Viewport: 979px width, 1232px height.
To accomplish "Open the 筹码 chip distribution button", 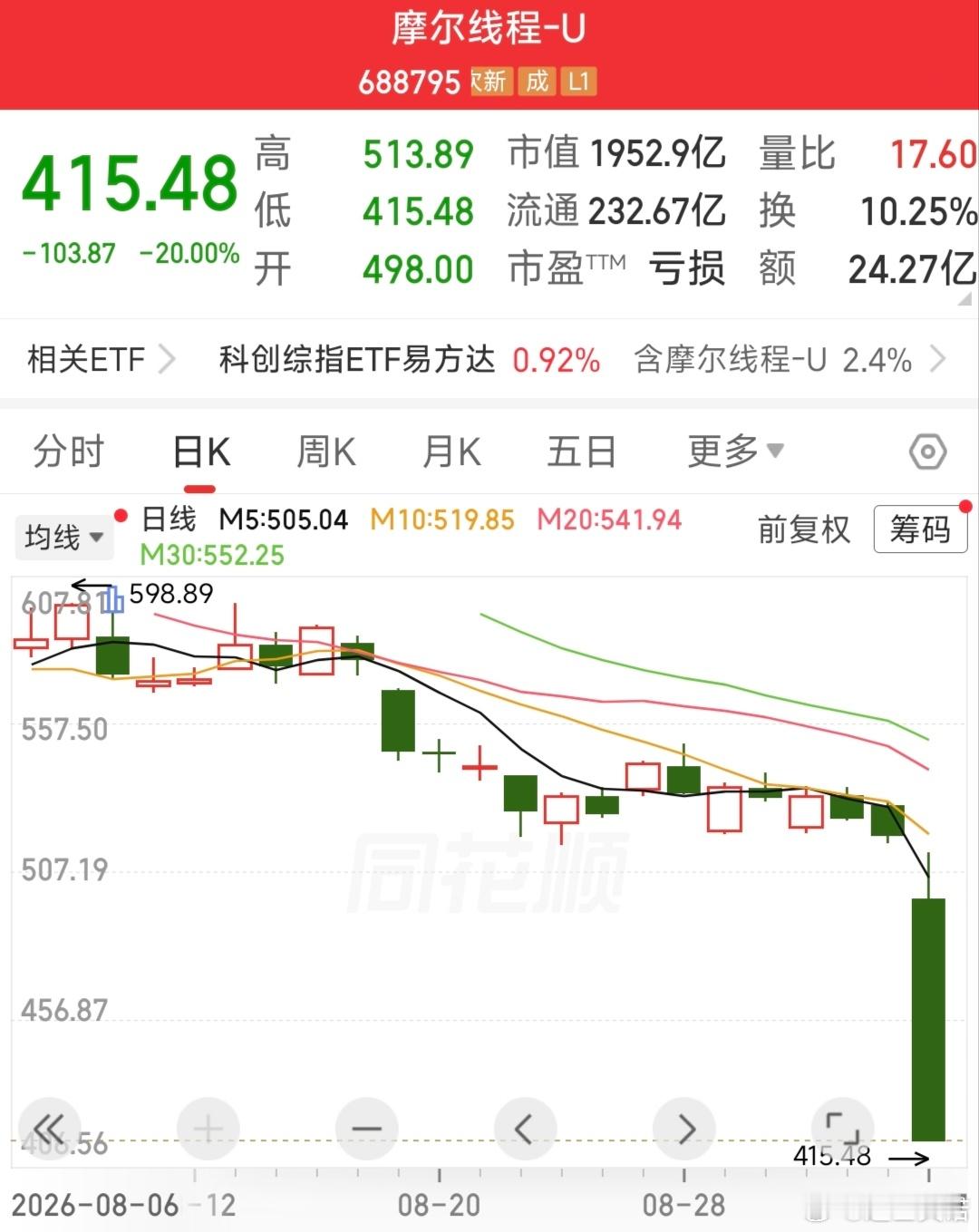I will point(920,529).
